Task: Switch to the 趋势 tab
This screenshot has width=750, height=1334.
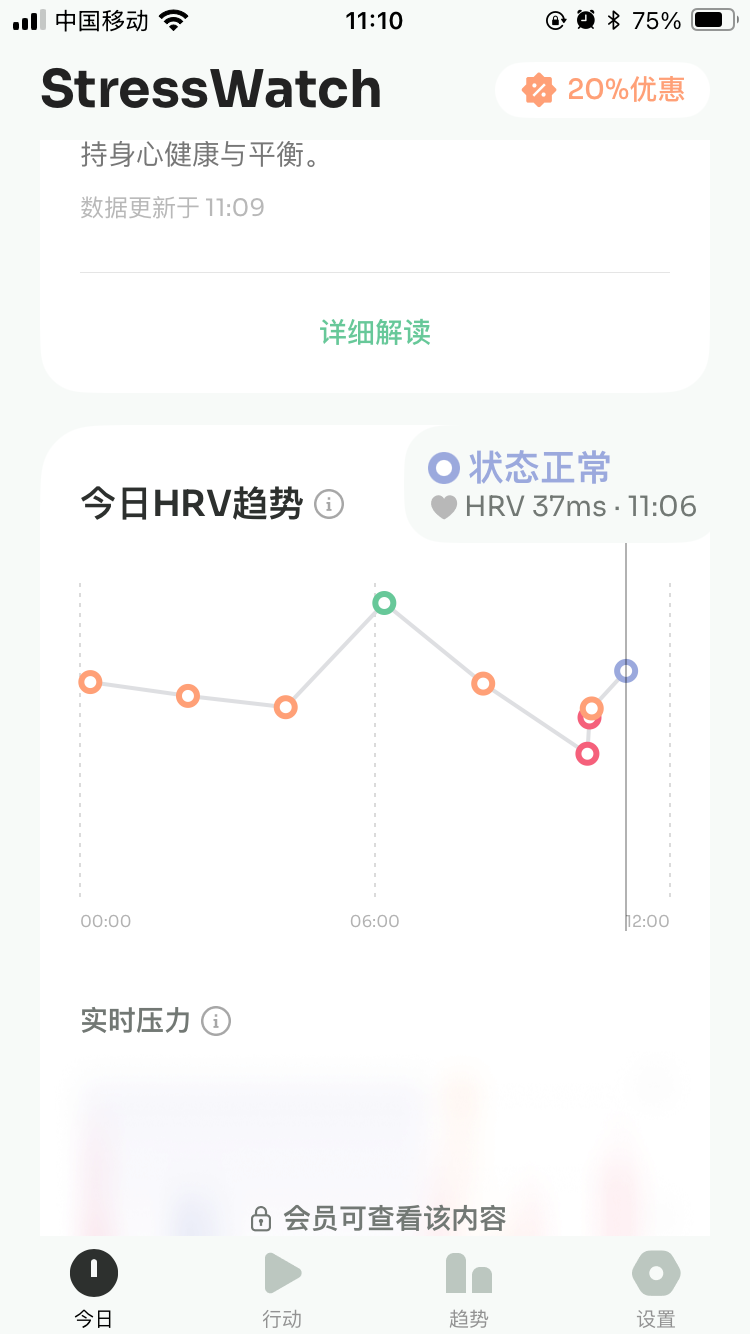Action: 468,1290
